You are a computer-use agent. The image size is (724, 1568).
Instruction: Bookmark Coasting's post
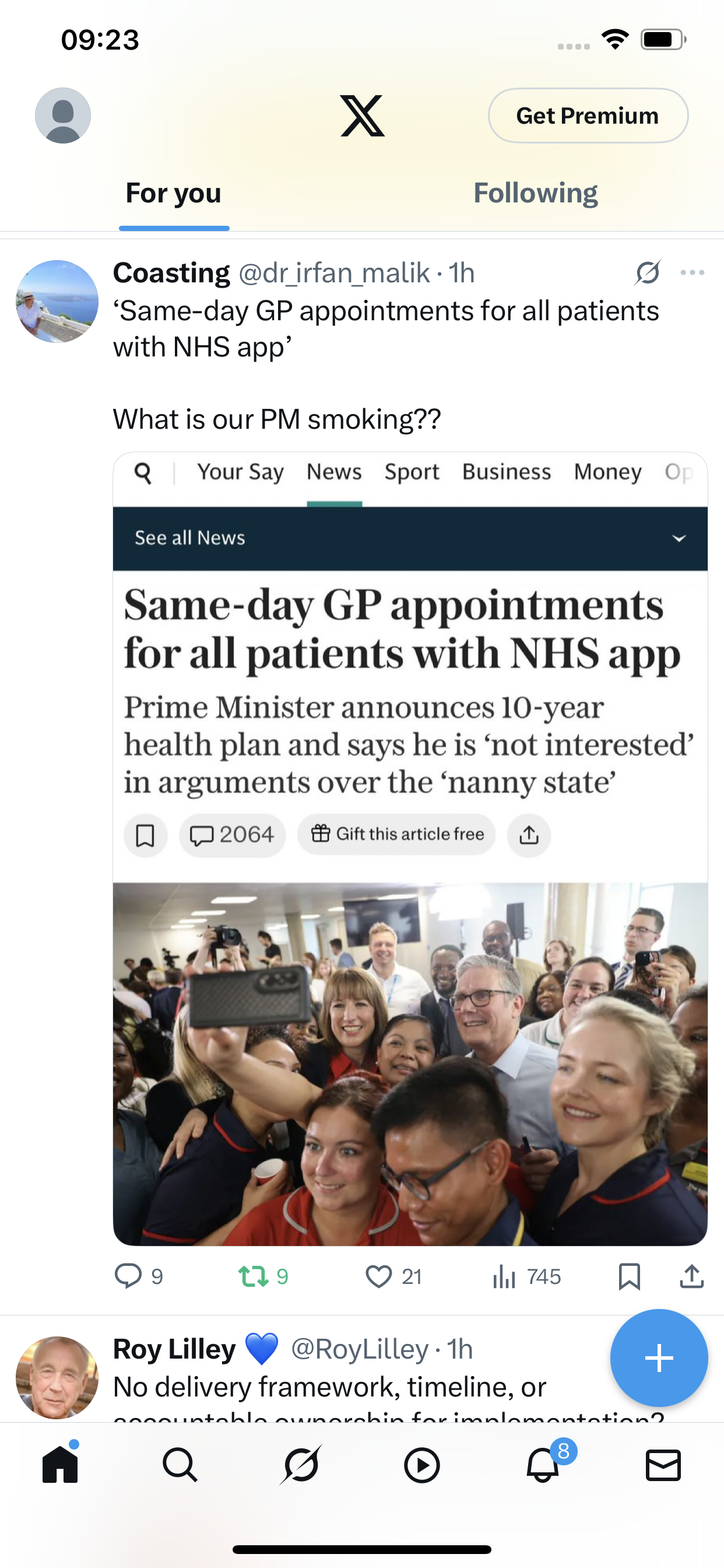pyautogui.click(x=629, y=1276)
